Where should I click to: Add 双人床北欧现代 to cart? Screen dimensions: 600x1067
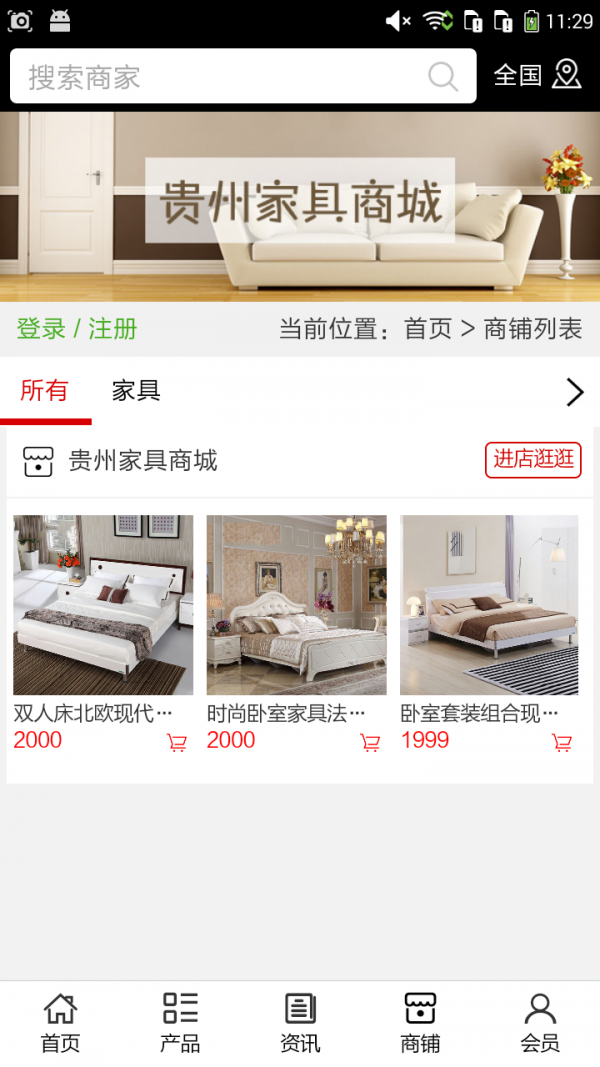pos(177,743)
